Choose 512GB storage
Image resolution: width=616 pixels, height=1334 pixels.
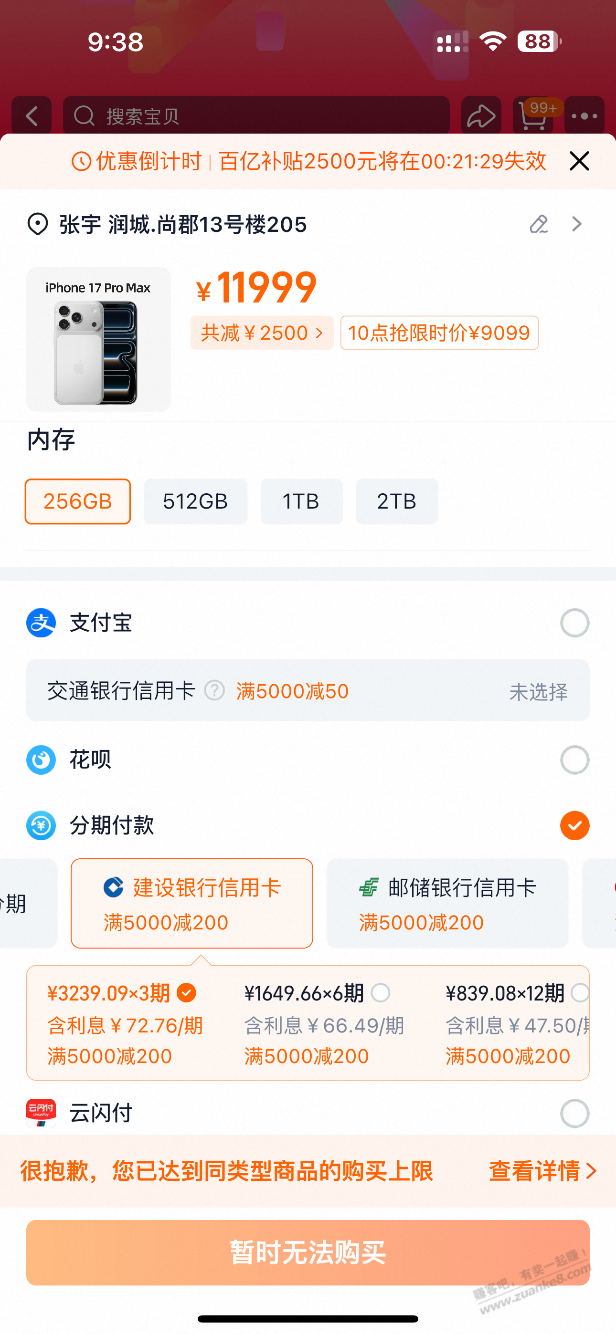click(195, 501)
